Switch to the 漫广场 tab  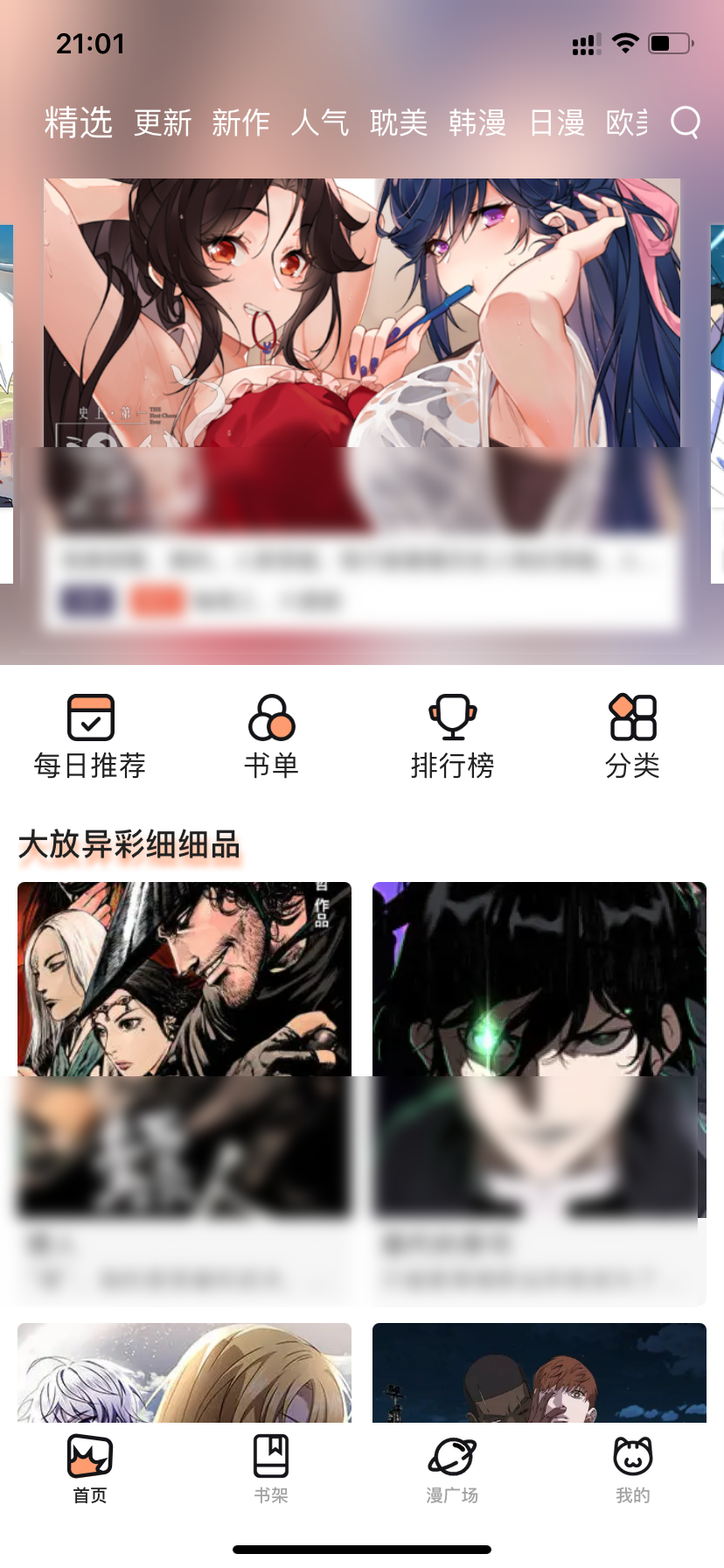(452, 1468)
